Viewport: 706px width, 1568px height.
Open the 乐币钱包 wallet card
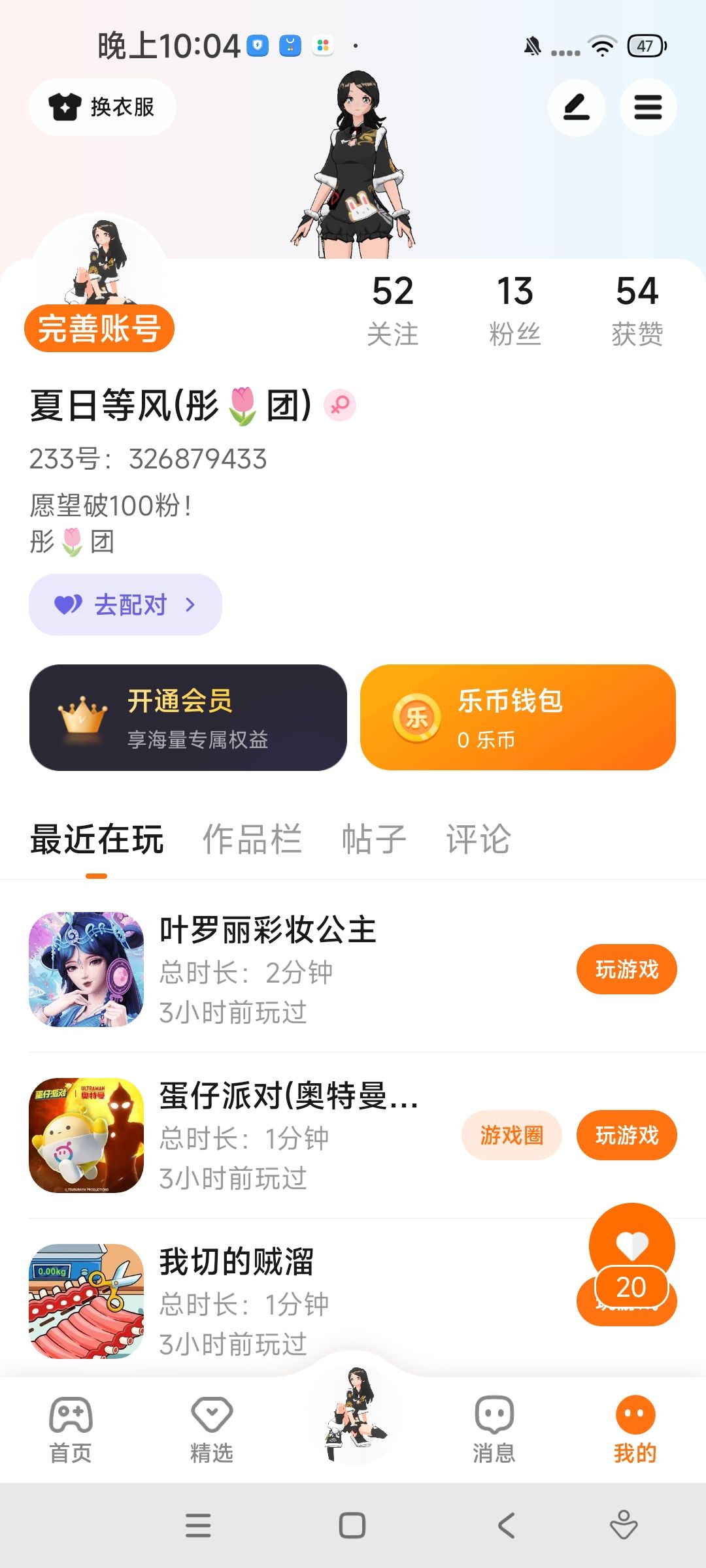[x=518, y=717]
